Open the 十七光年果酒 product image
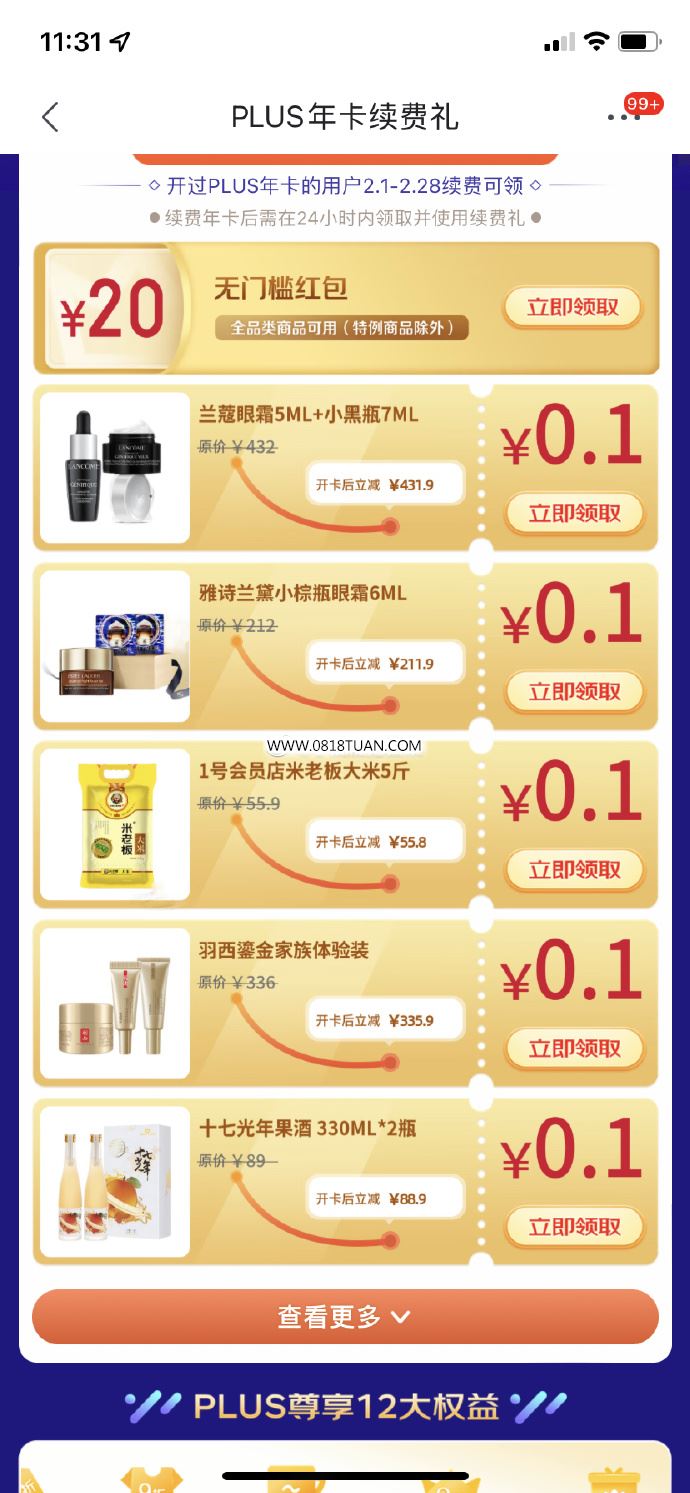 click(x=114, y=1182)
